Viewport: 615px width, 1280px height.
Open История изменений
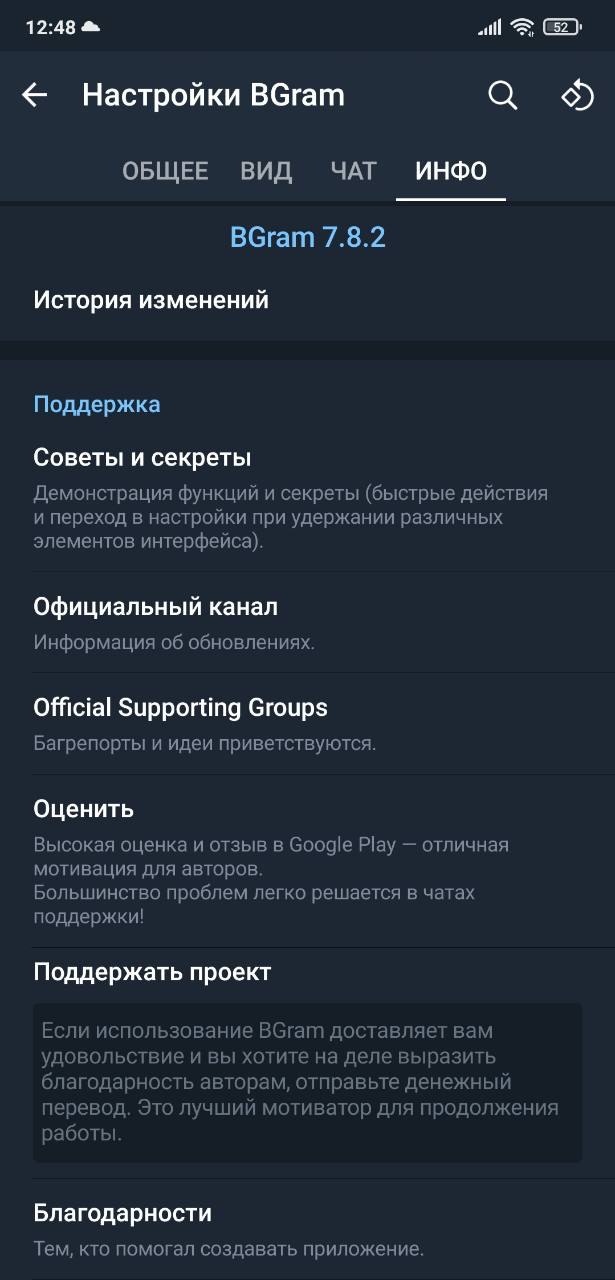click(x=307, y=300)
